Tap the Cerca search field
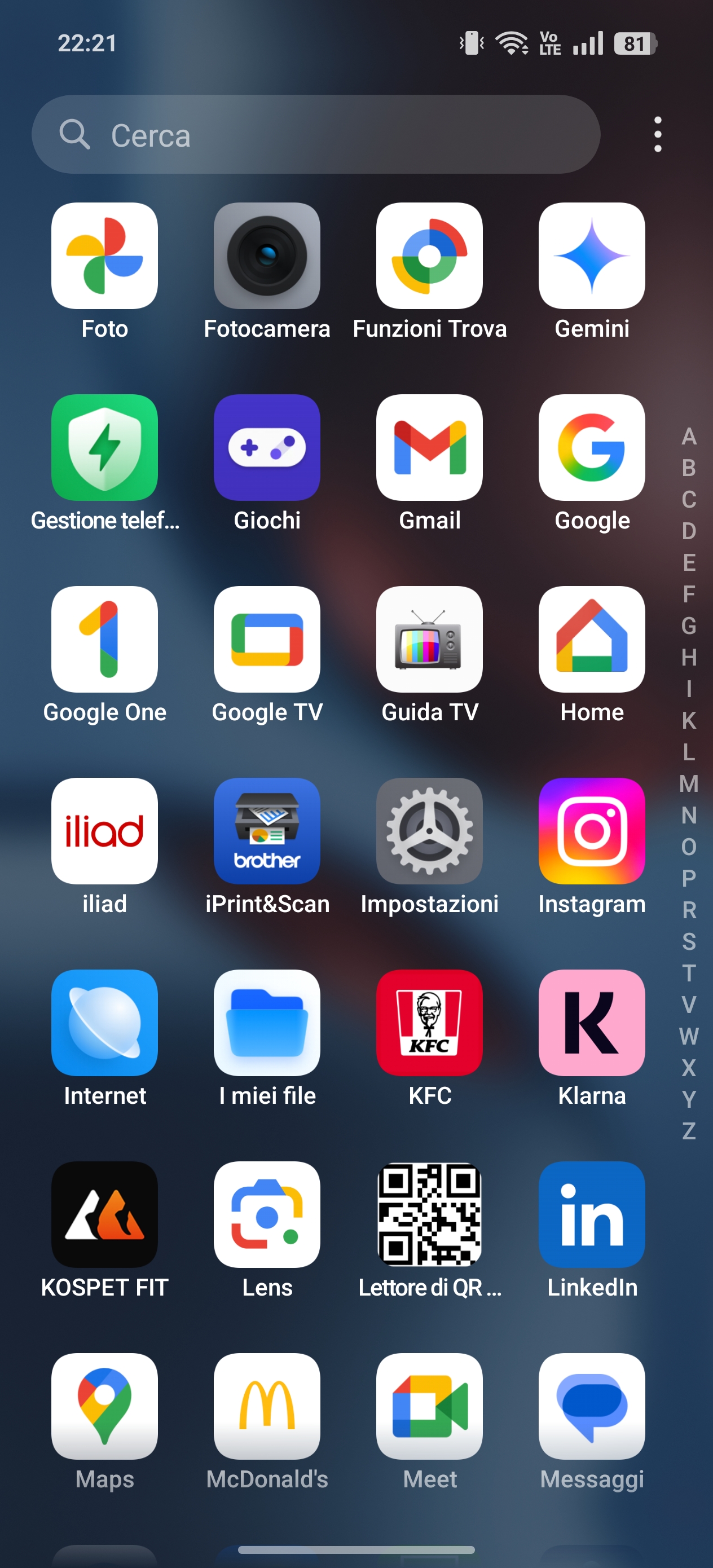713x1568 pixels. click(316, 135)
